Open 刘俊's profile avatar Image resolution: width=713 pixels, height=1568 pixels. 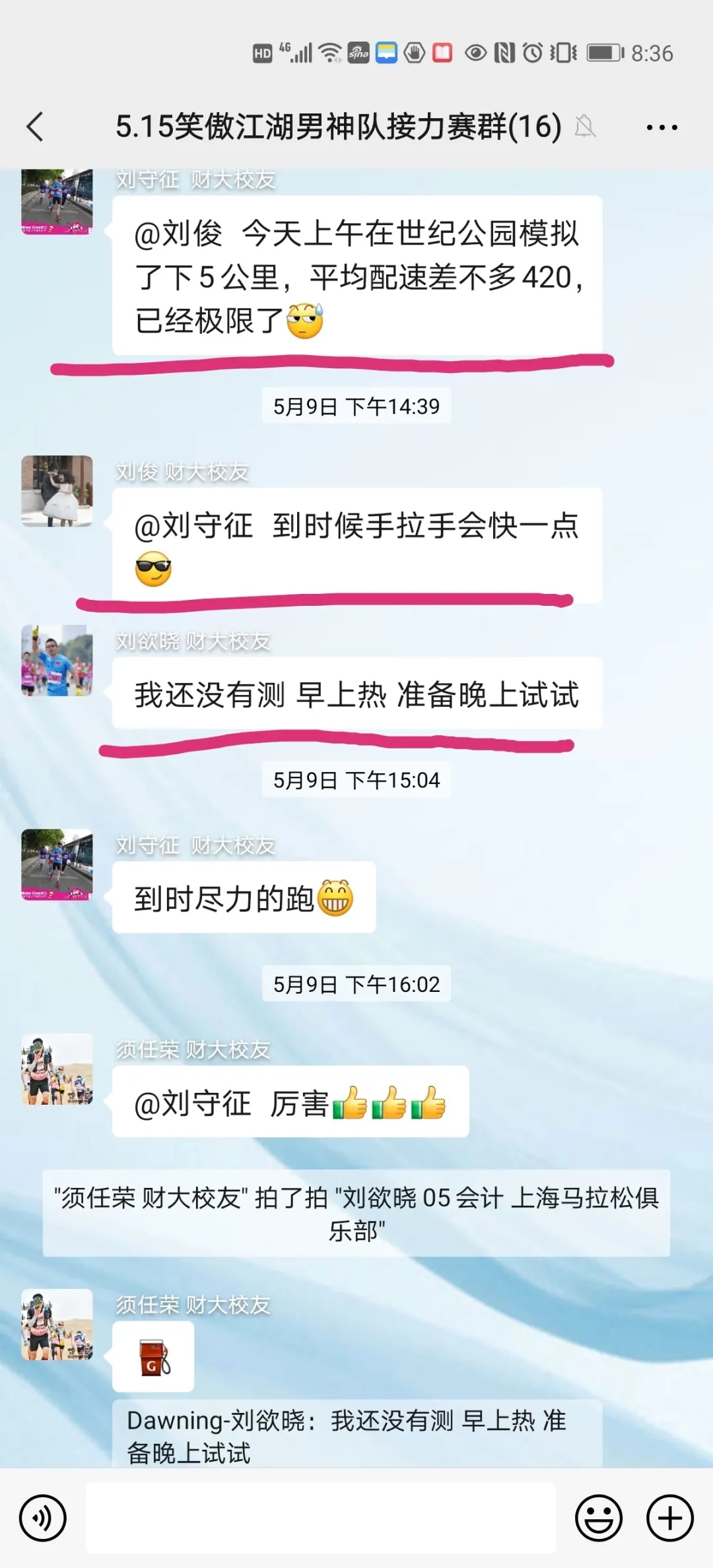pos(57,491)
